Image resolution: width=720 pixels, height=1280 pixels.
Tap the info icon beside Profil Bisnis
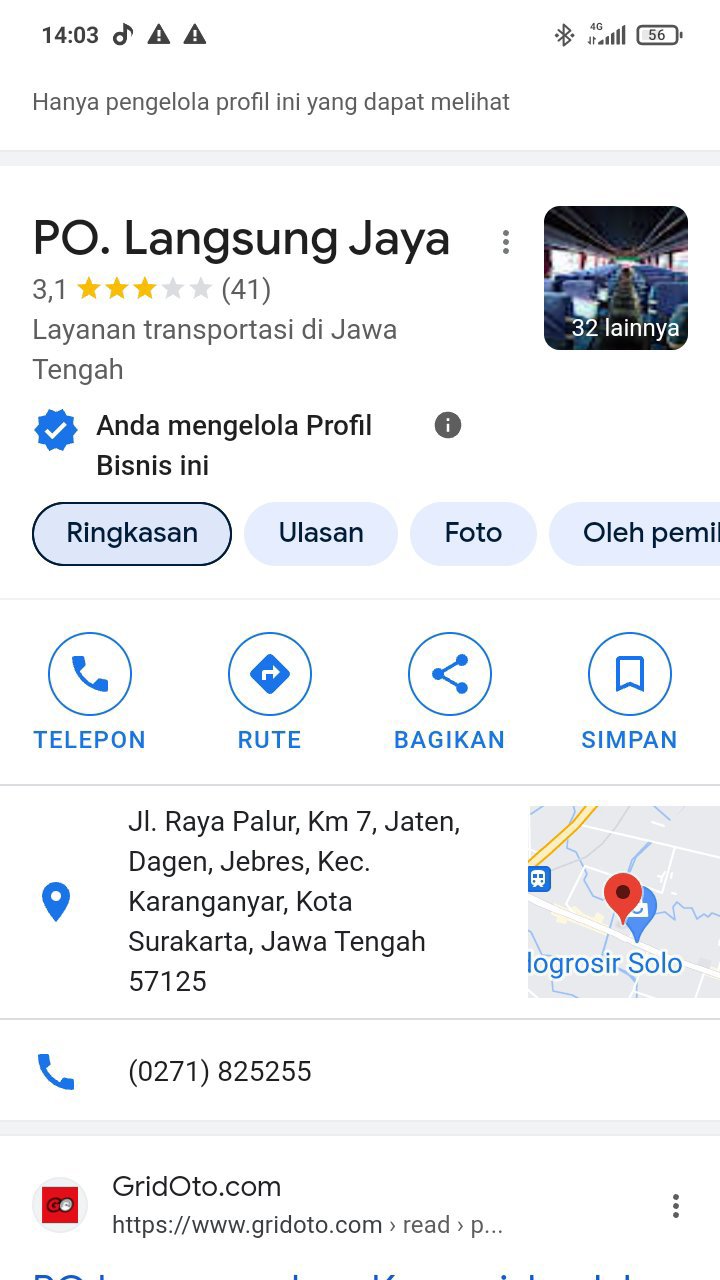[x=448, y=425]
